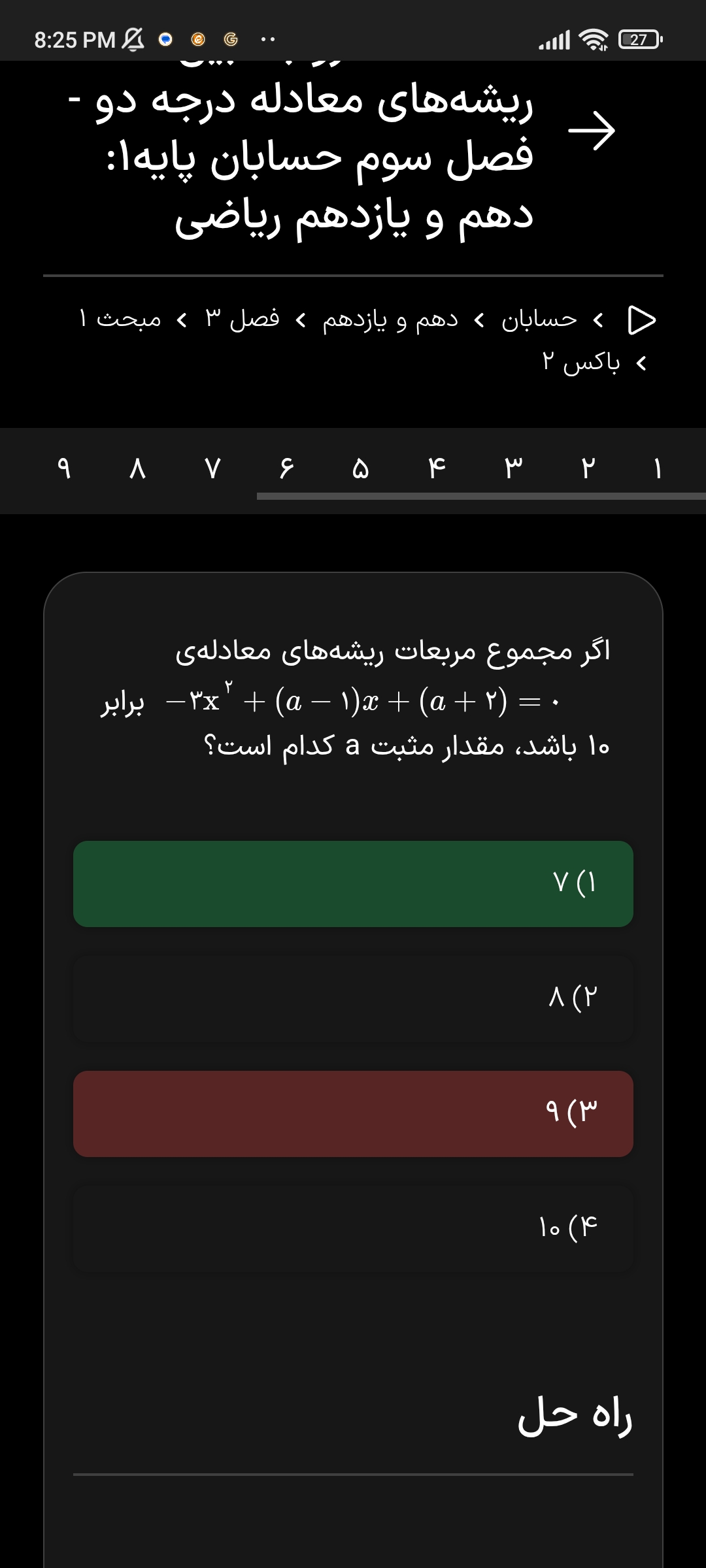The height and width of the screenshot is (1568, 706).
Task: Select answer option ۲) ۸
Action: pyautogui.click(x=353, y=998)
